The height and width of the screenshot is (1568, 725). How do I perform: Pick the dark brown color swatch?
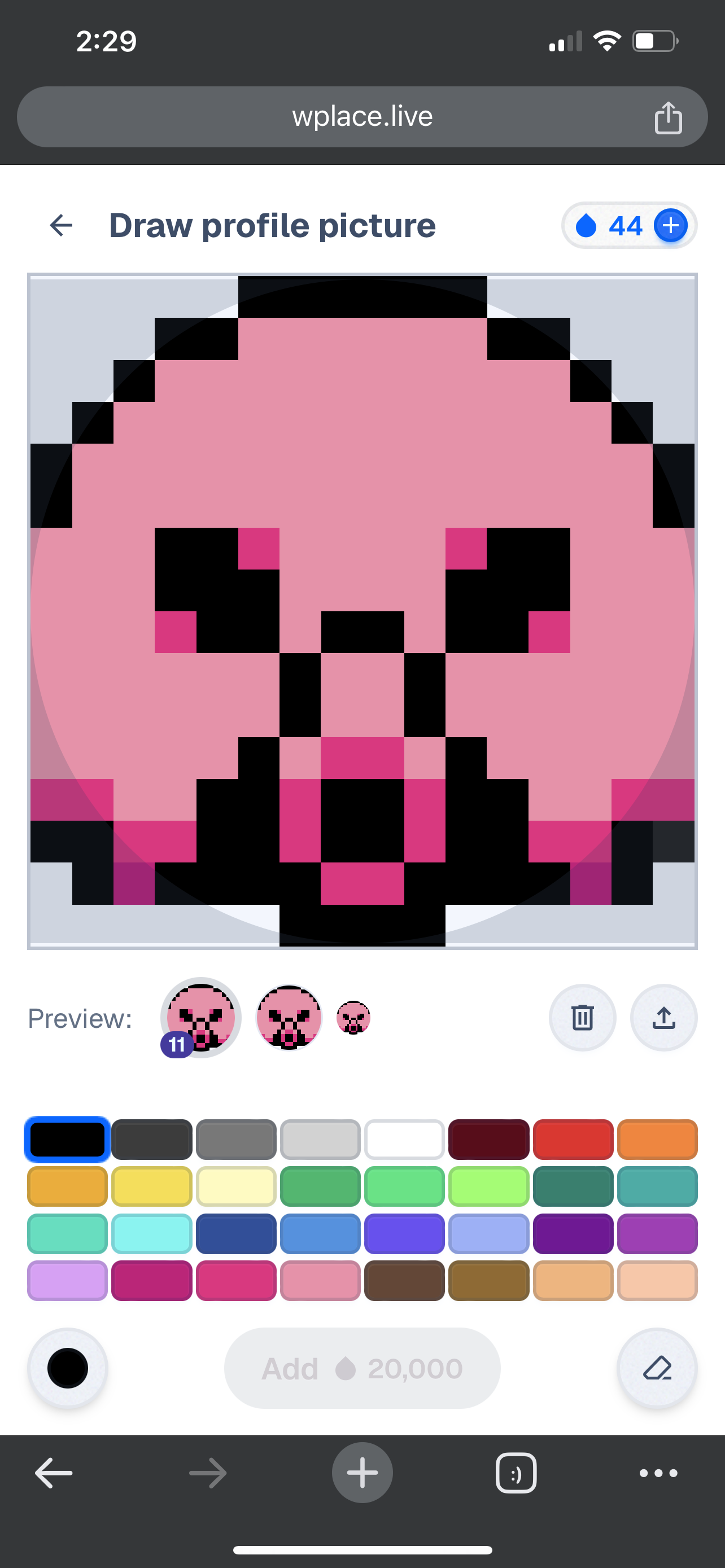point(404,1280)
